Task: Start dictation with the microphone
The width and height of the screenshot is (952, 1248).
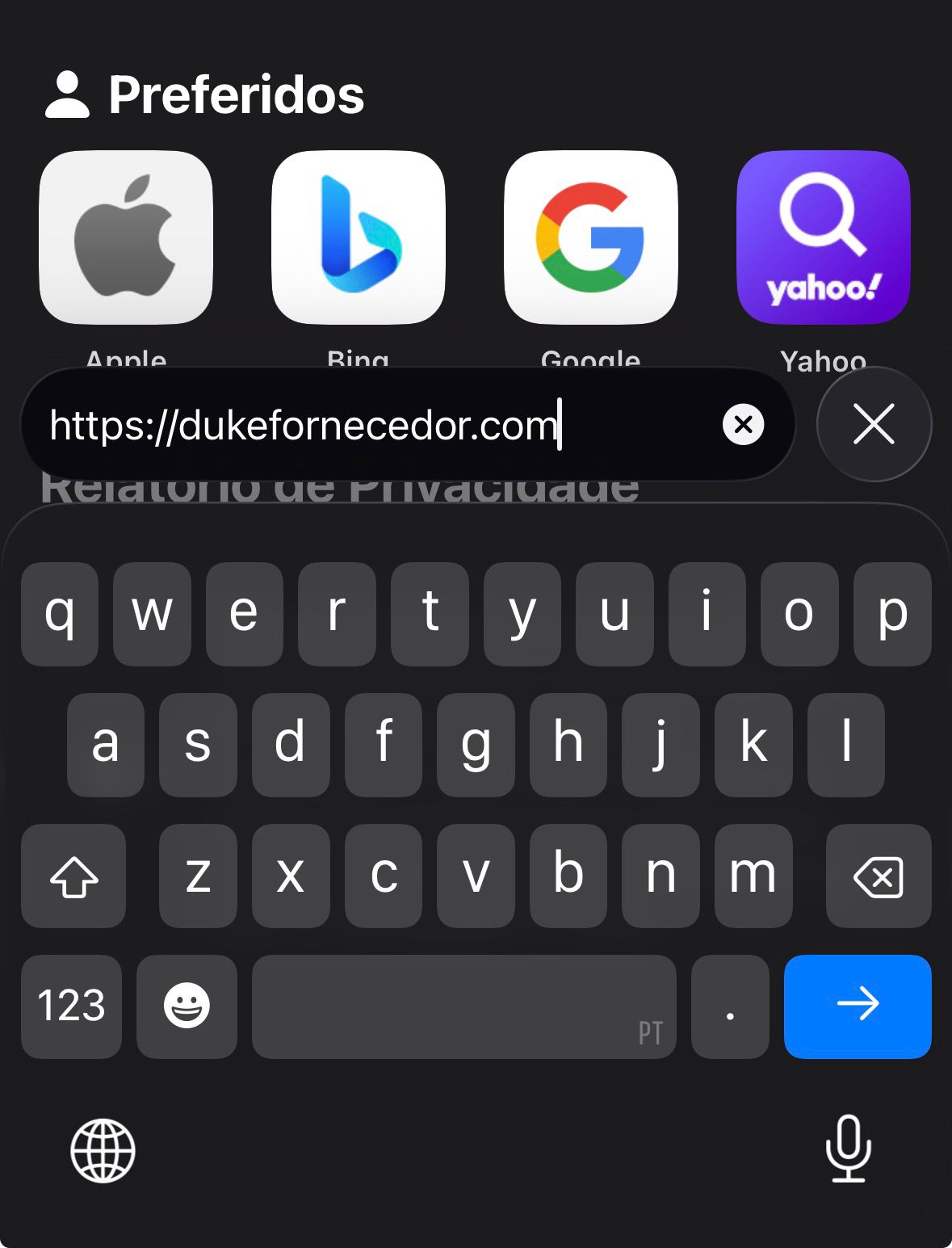Action: [849, 1149]
